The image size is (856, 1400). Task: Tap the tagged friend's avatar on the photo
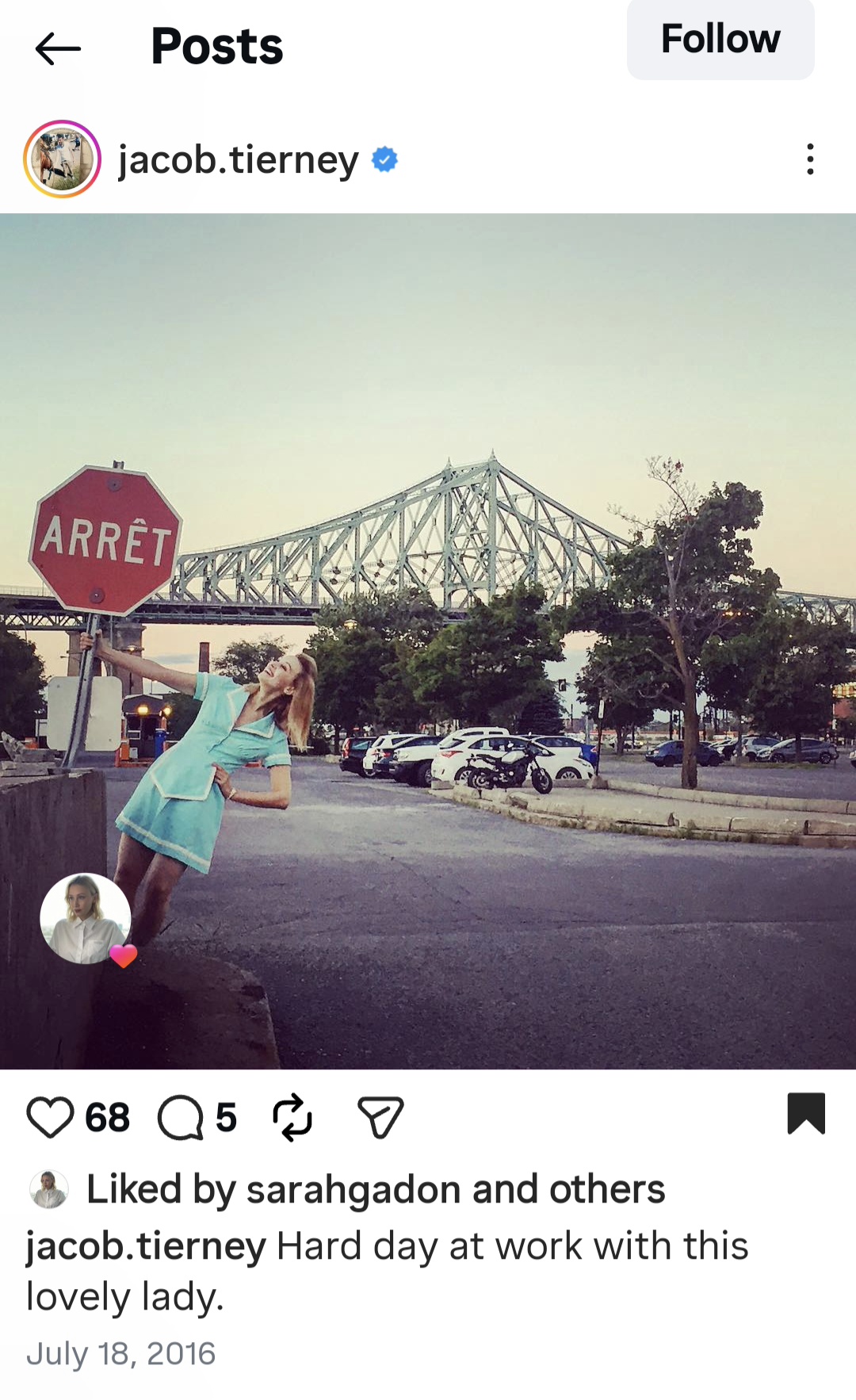pos(86,919)
